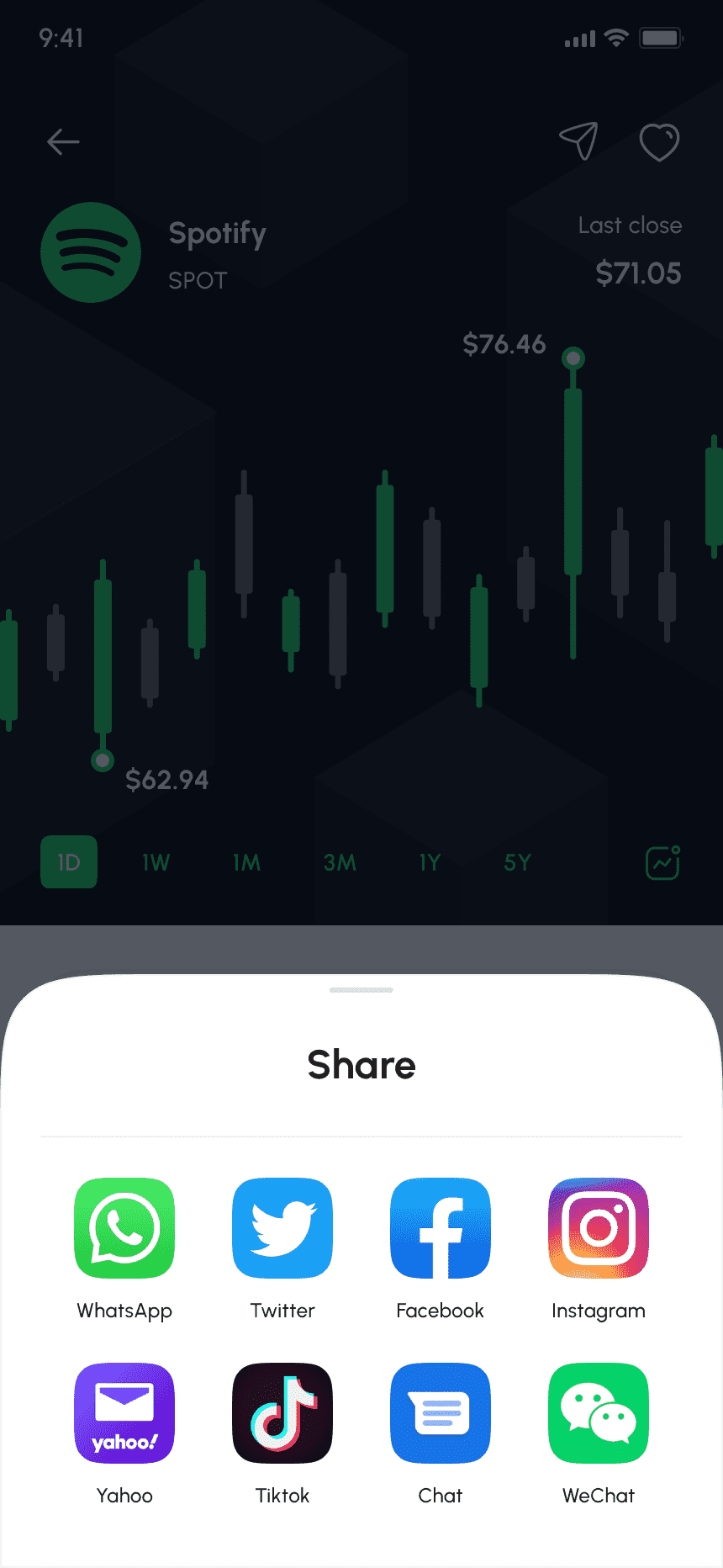This screenshot has width=723, height=1568.
Task: Go back with the back arrow
Action: point(63,141)
